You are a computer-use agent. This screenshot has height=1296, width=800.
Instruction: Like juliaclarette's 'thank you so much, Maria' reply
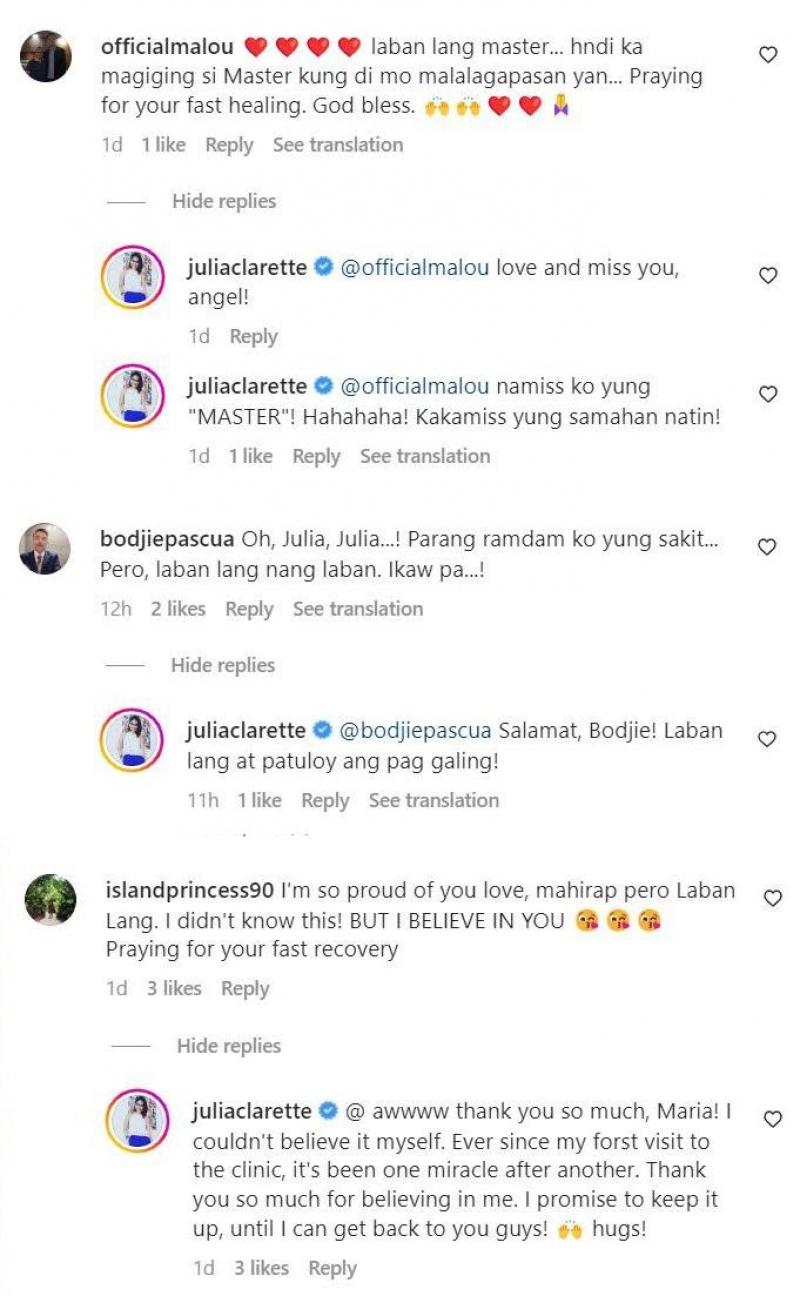pyautogui.click(x=772, y=1119)
